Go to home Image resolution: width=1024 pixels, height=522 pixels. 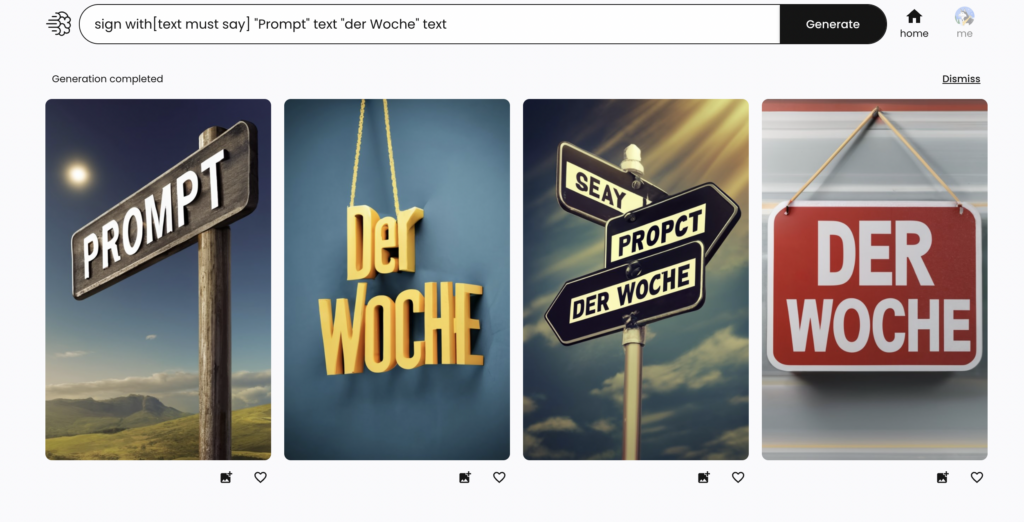pos(914,23)
